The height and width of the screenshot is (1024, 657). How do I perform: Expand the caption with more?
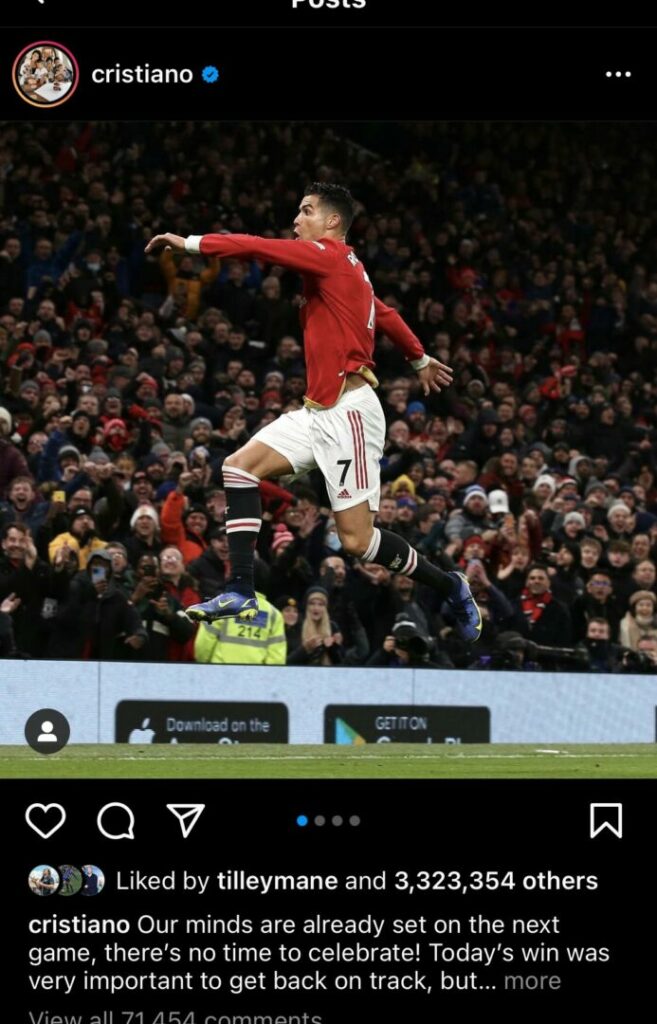532,980
